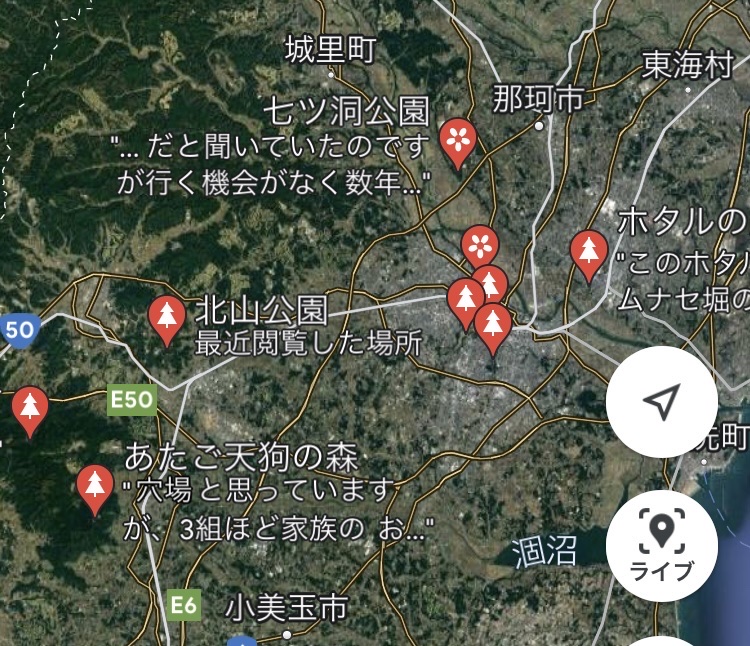Viewport: 750px width, 646px height.
Task: Open the あたご天狗の森 park pin
Action: tap(95, 486)
